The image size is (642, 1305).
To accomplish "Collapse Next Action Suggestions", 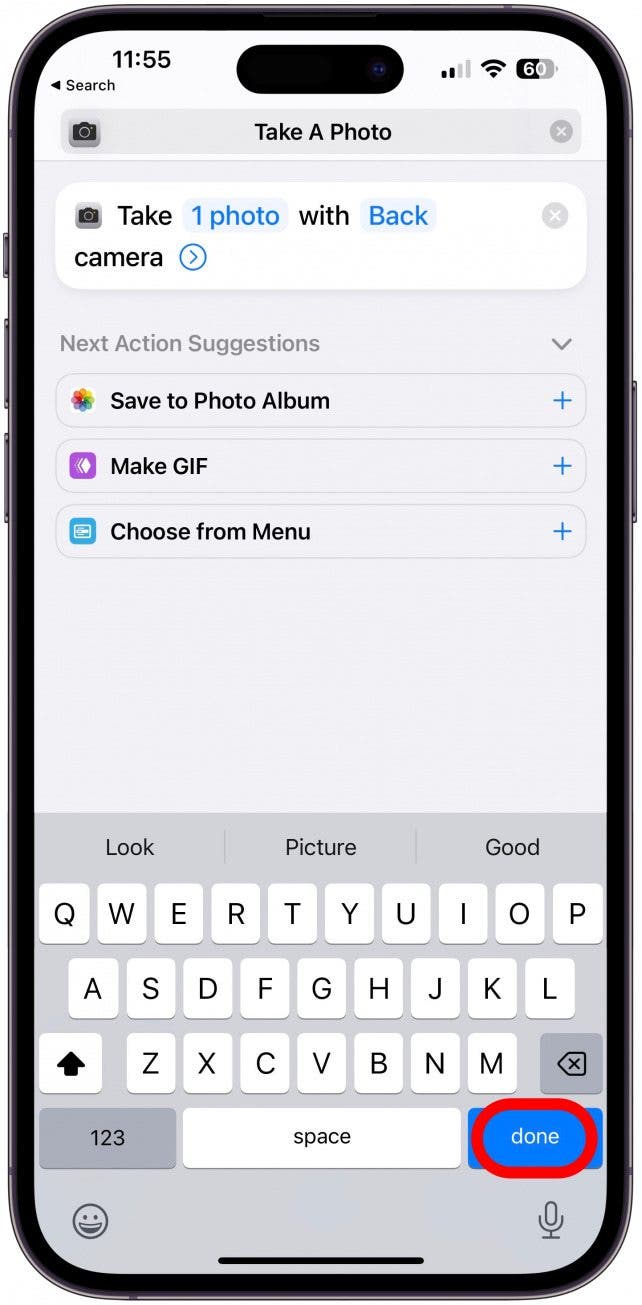I will tap(562, 344).
